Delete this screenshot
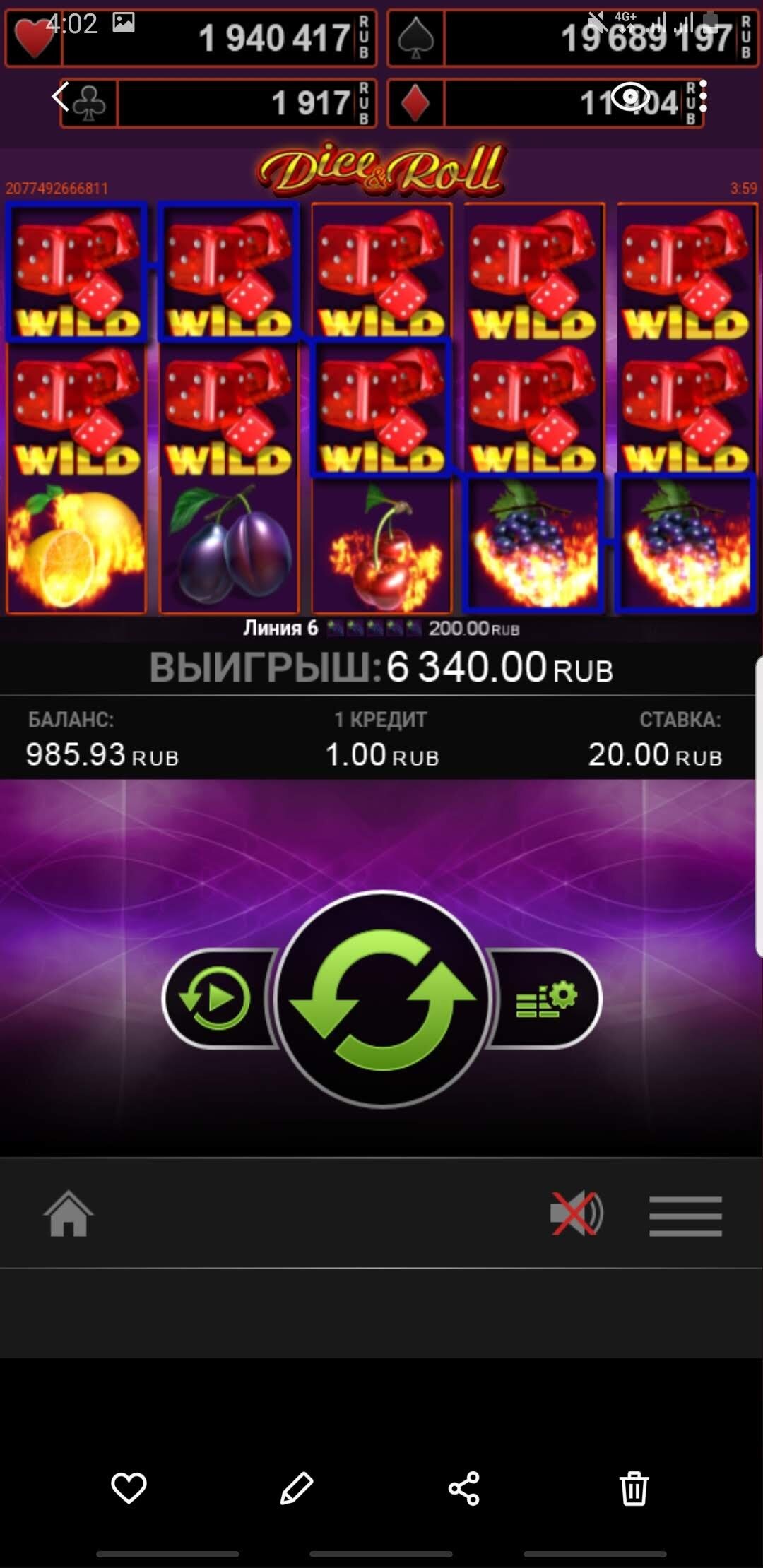This screenshot has height=1568, width=763. tap(634, 1488)
